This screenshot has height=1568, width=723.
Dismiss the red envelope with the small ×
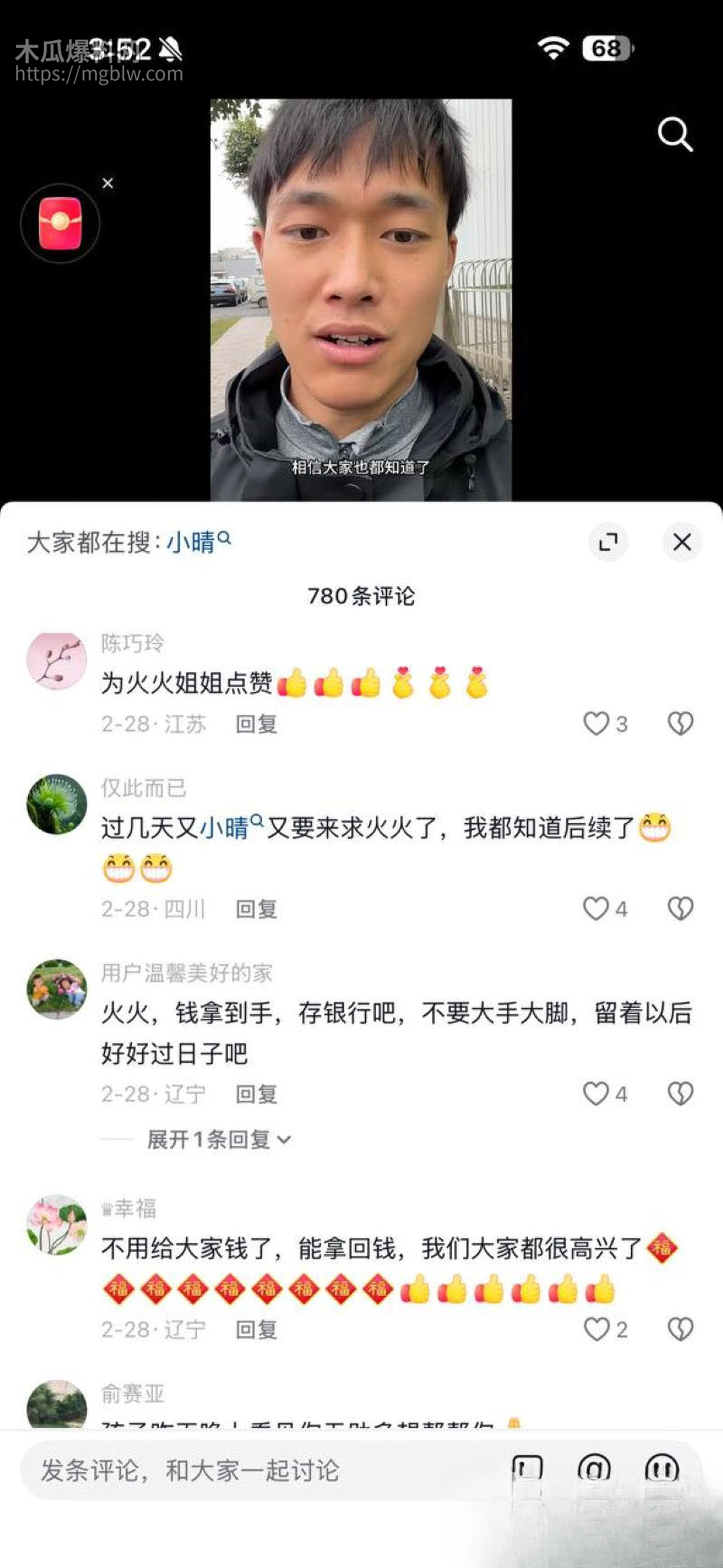[x=109, y=183]
